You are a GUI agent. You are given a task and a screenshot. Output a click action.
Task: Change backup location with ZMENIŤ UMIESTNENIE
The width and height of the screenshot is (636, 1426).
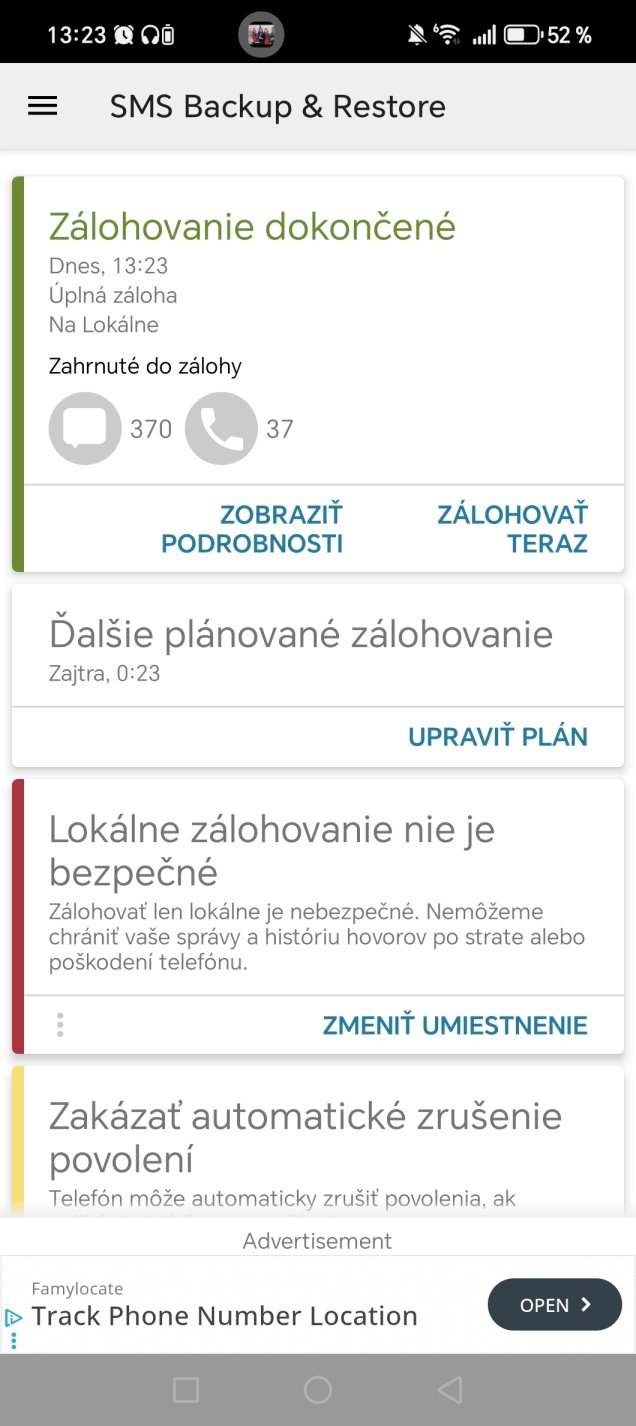(x=454, y=1025)
